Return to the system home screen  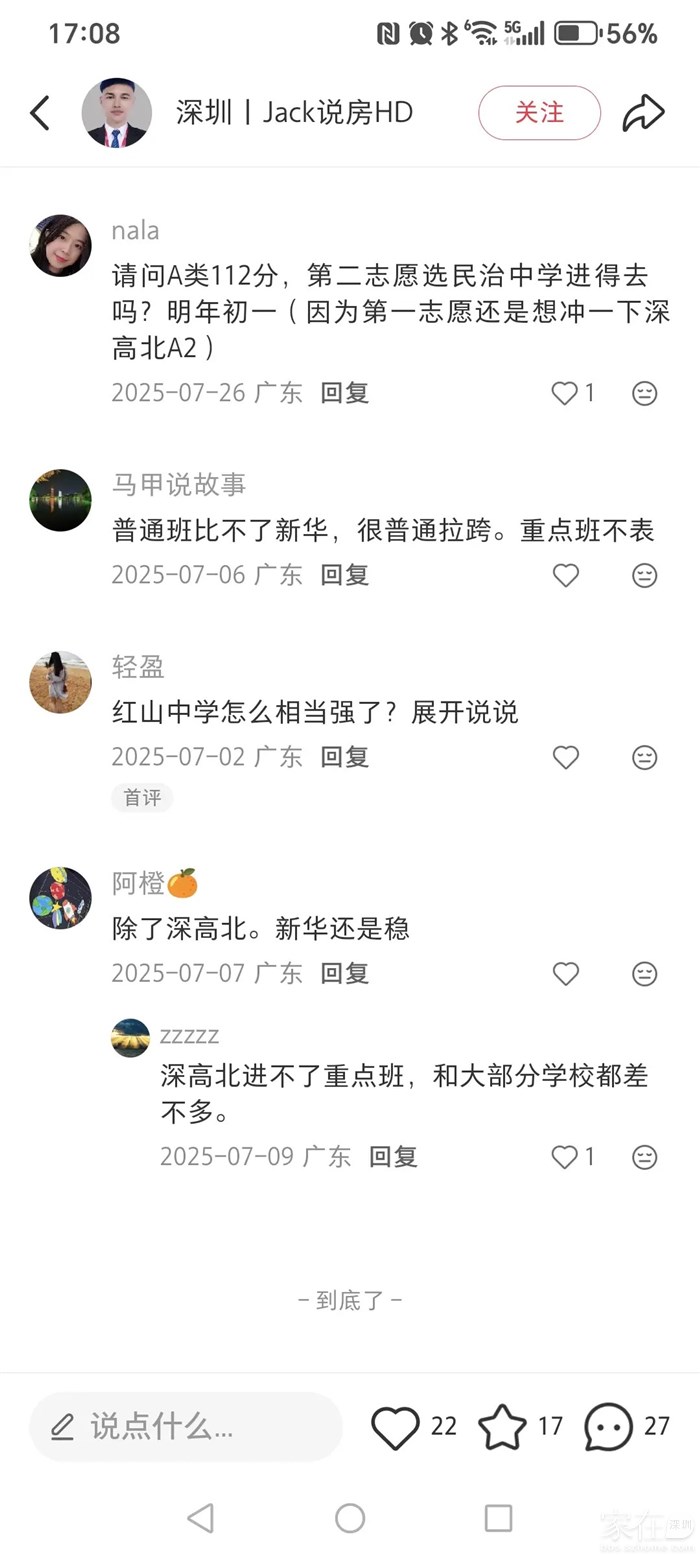pos(350,1518)
